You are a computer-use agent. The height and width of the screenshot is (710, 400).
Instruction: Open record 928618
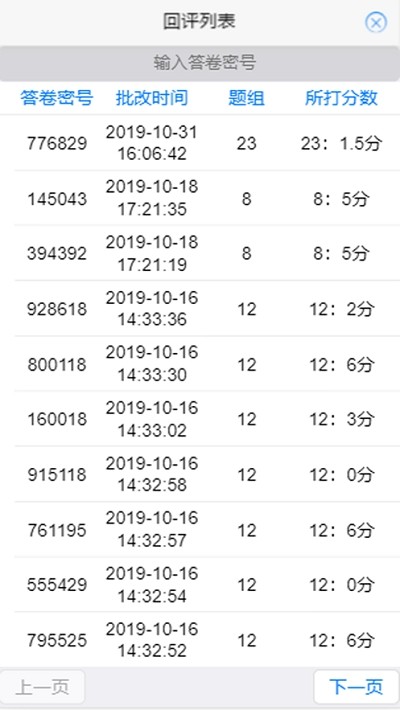click(200, 308)
